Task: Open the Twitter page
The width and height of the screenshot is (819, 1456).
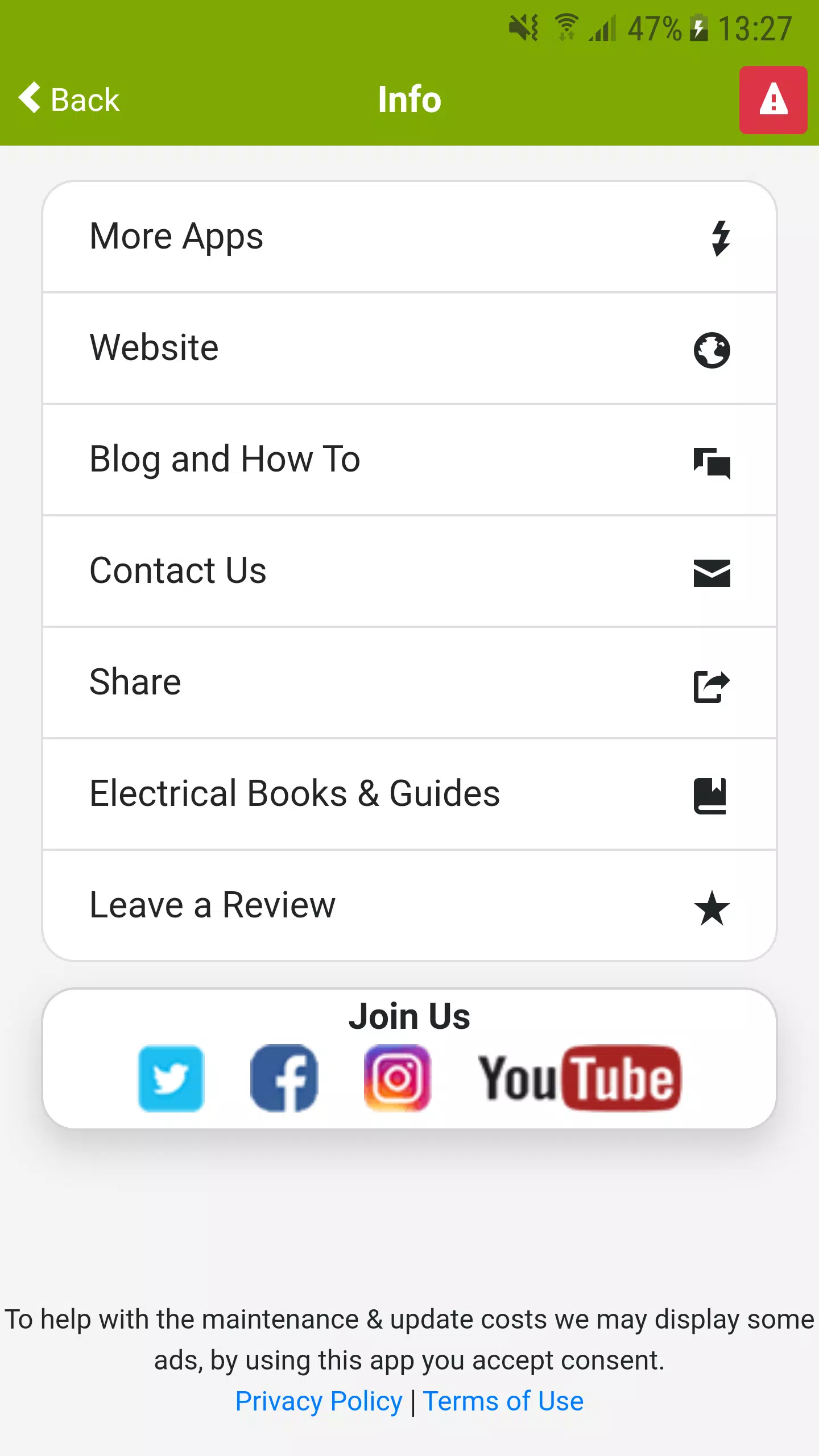Action: click(x=171, y=1078)
